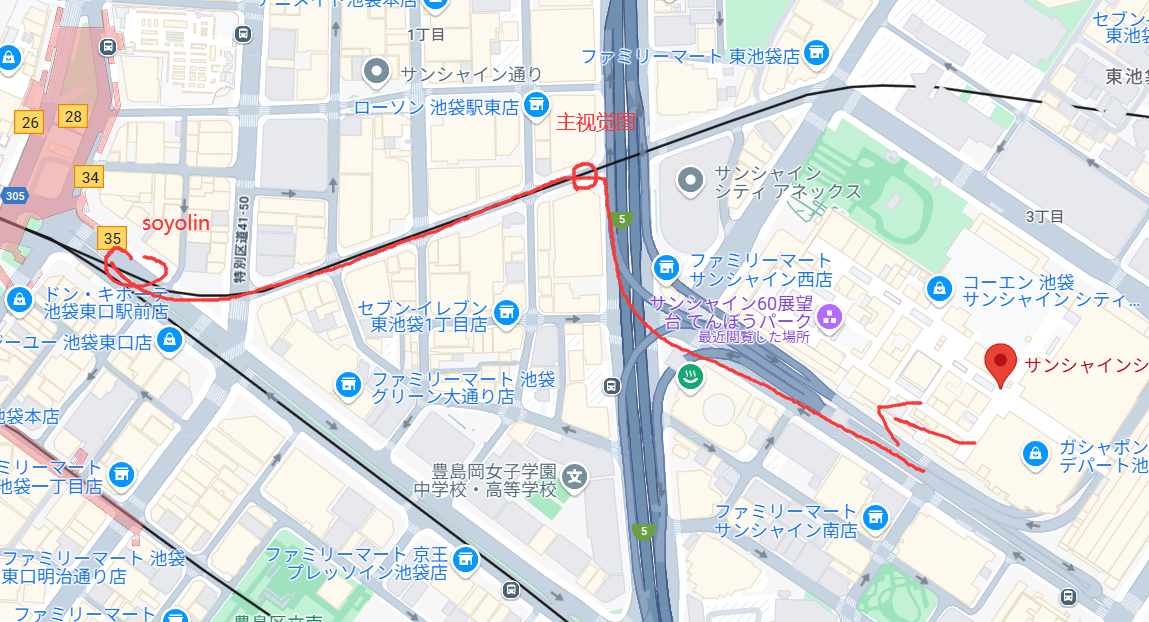The image size is (1149, 622).
Task: Open Don Quijote Ikebukuro East Exit marker
Action: [20, 299]
